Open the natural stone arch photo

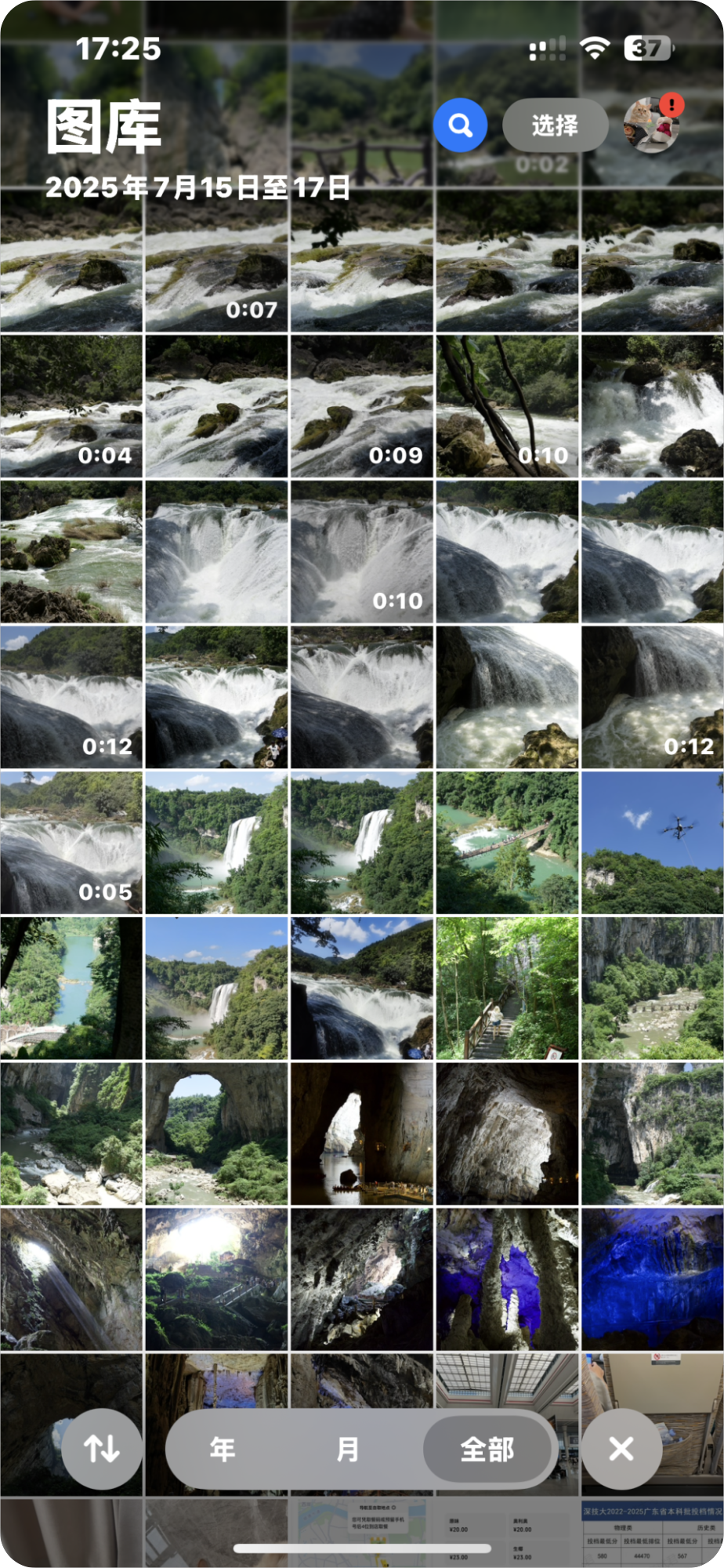click(x=216, y=1134)
